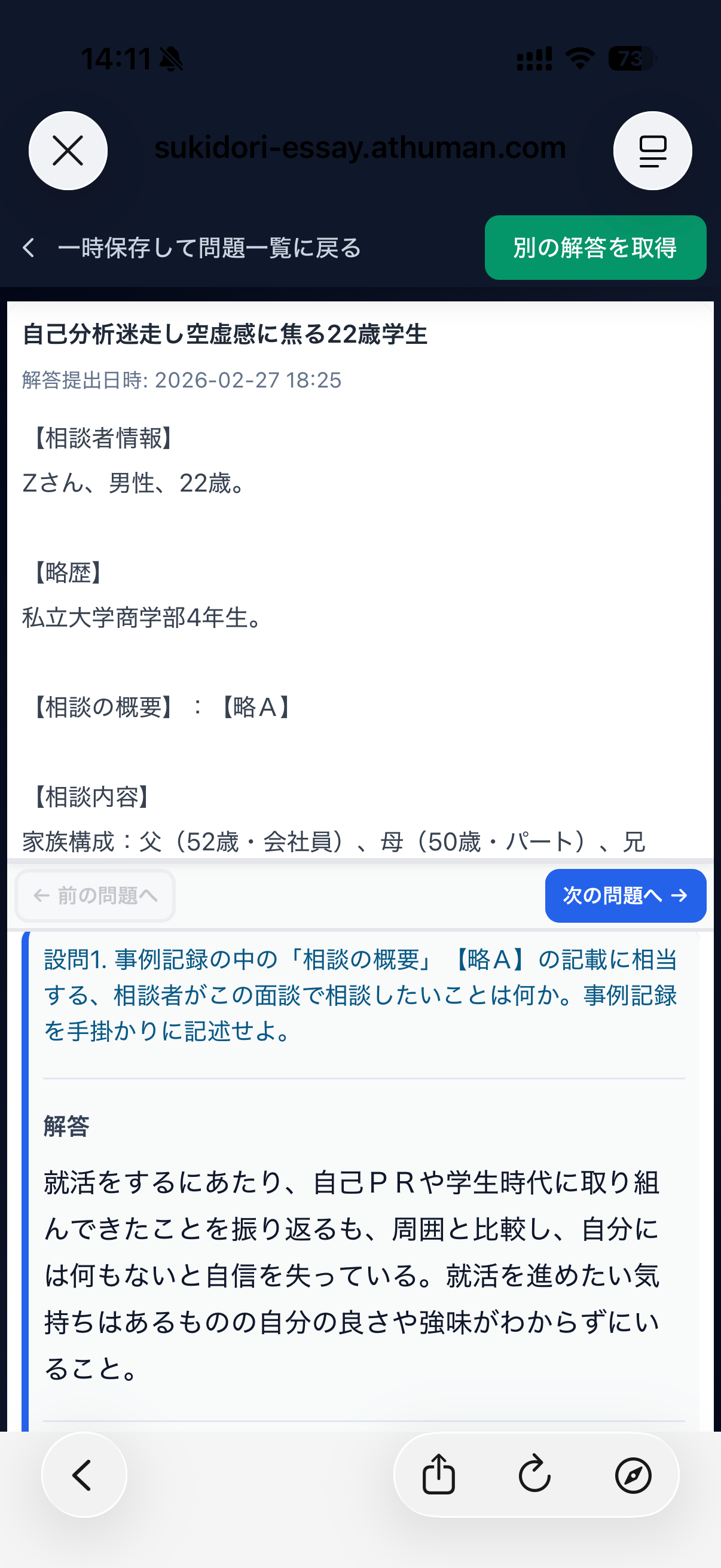Tap the 別の解答を取得 button

[595, 248]
